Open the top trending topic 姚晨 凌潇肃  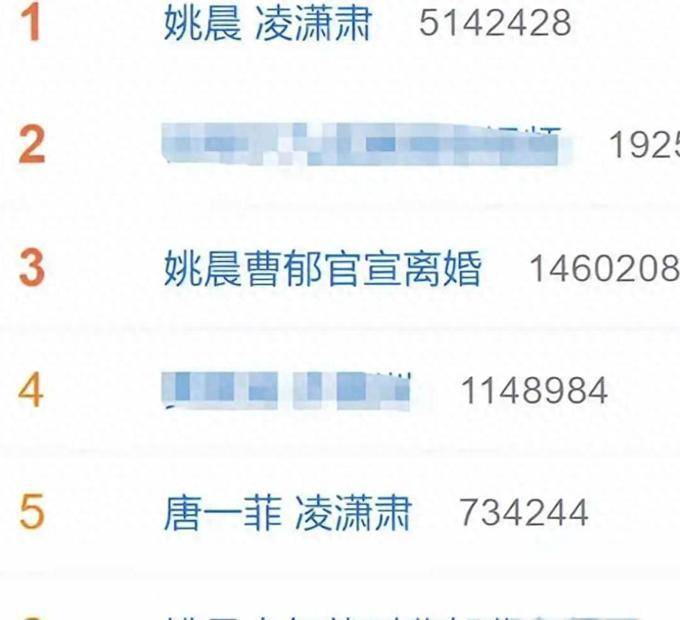(266, 23)
